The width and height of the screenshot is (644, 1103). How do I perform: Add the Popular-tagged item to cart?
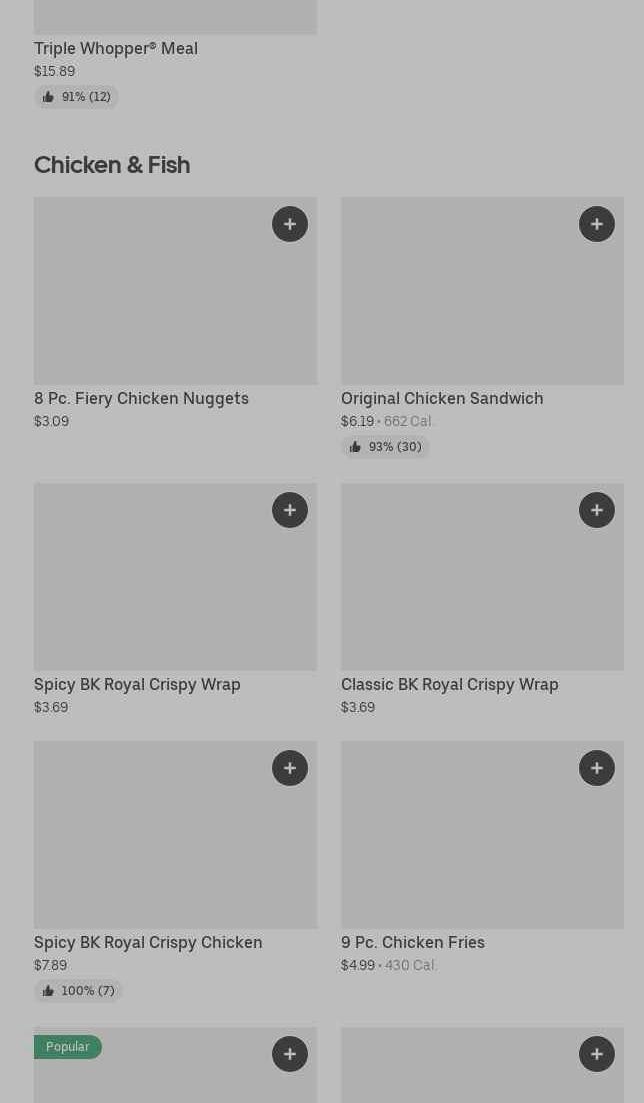pos(290,1054)
